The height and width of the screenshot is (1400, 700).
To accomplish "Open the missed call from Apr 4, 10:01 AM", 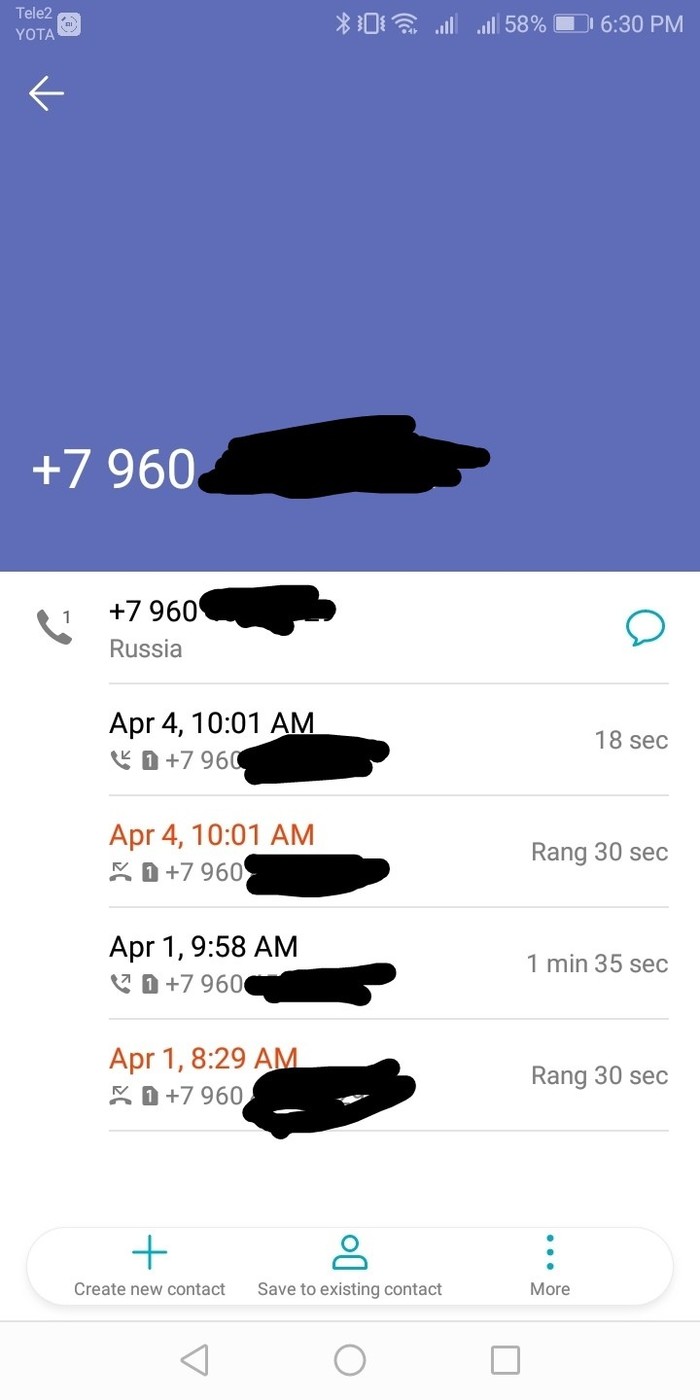I will (388, 852).
